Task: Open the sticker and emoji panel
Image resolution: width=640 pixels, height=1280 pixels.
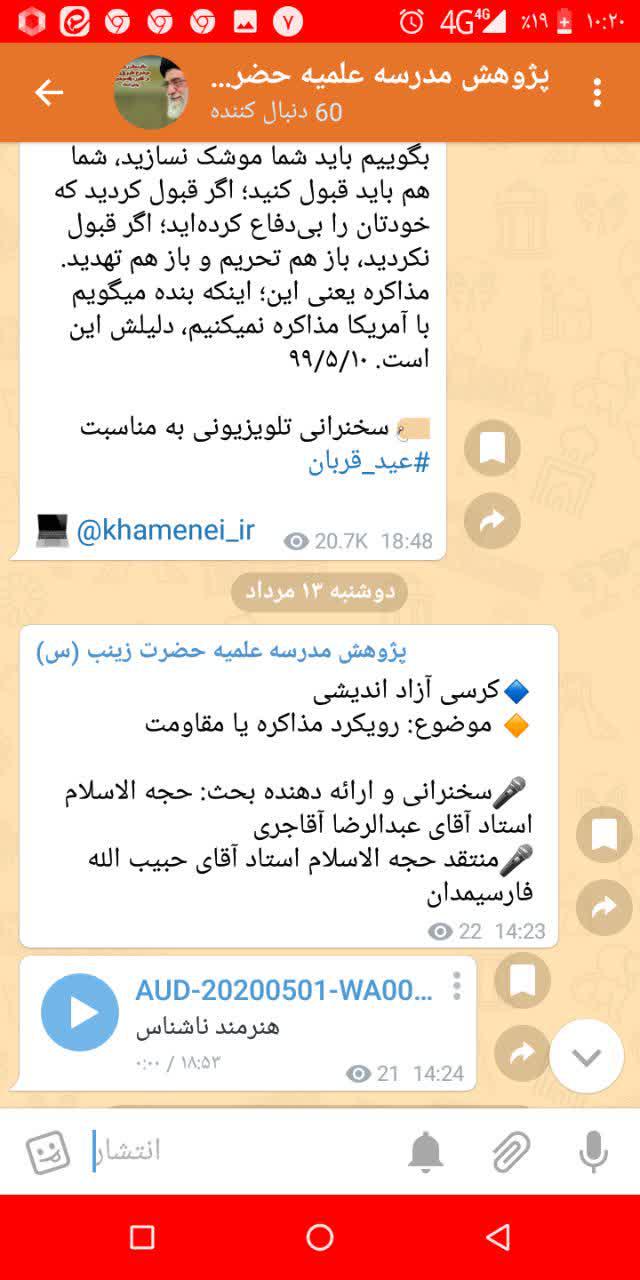Action: tap(47, 1153)
